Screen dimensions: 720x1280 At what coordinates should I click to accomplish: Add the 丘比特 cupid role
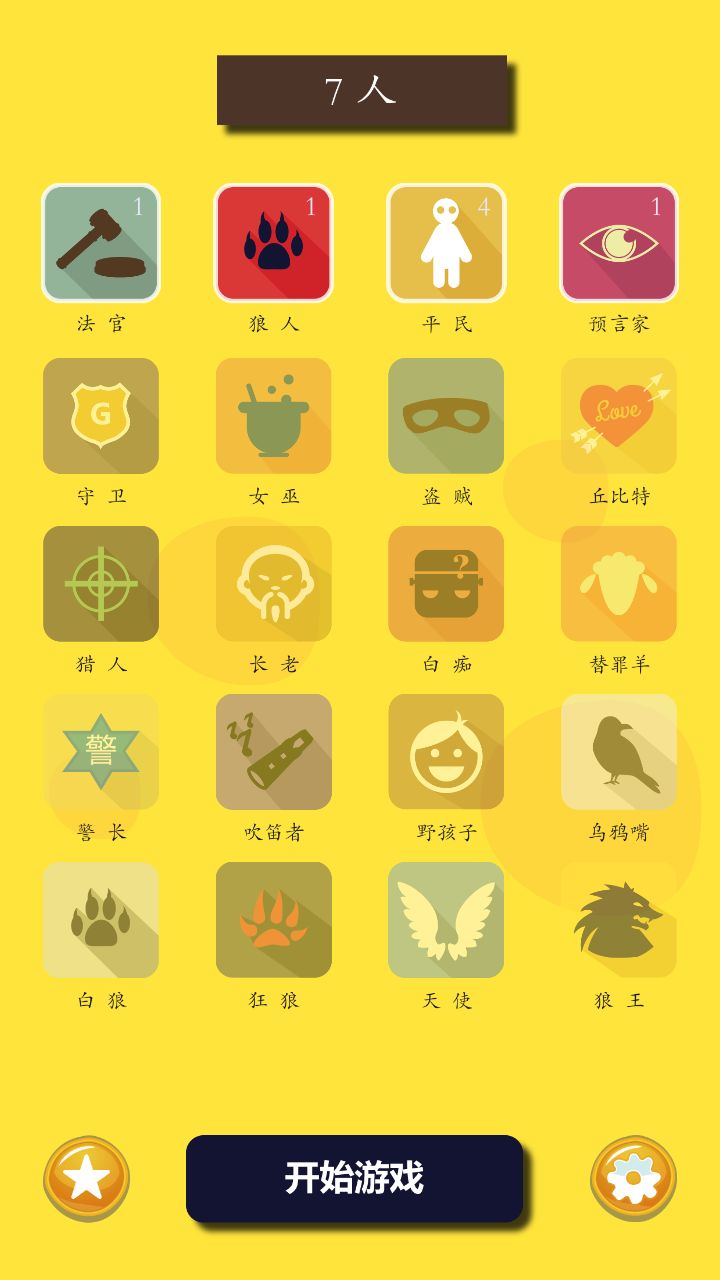[619, 416]
